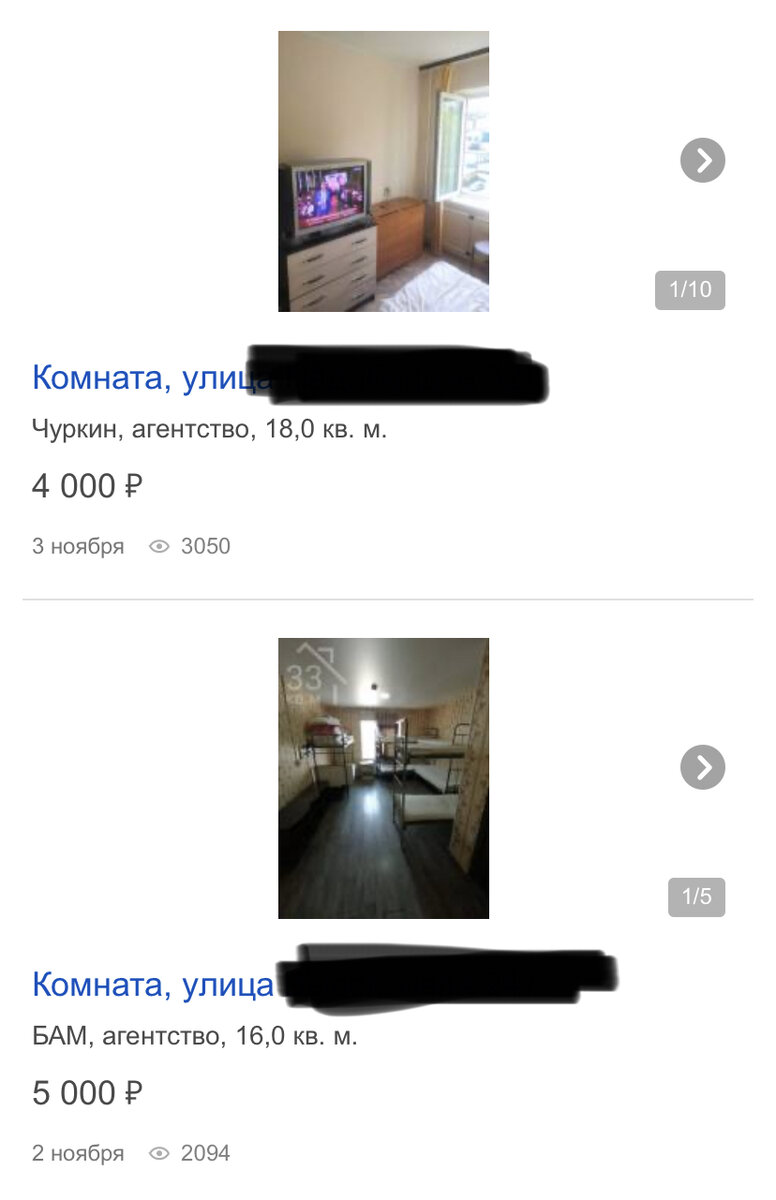Image resolution: width=776 pixels, height=1200 pixels.
Task: Click the 4 000 ₽ price text
Action: point(87,486)
